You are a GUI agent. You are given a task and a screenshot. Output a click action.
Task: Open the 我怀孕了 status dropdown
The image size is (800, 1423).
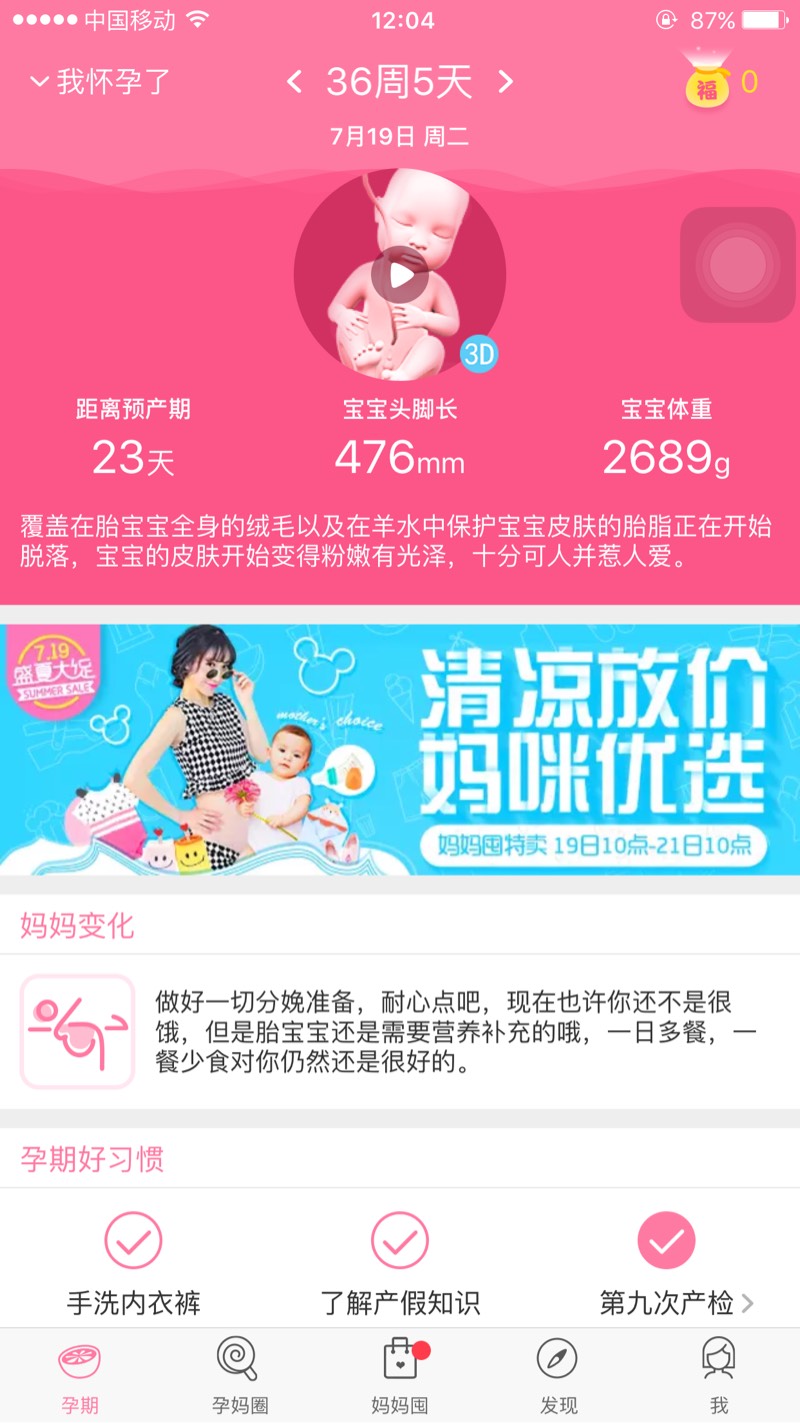[x=100, y=82]
